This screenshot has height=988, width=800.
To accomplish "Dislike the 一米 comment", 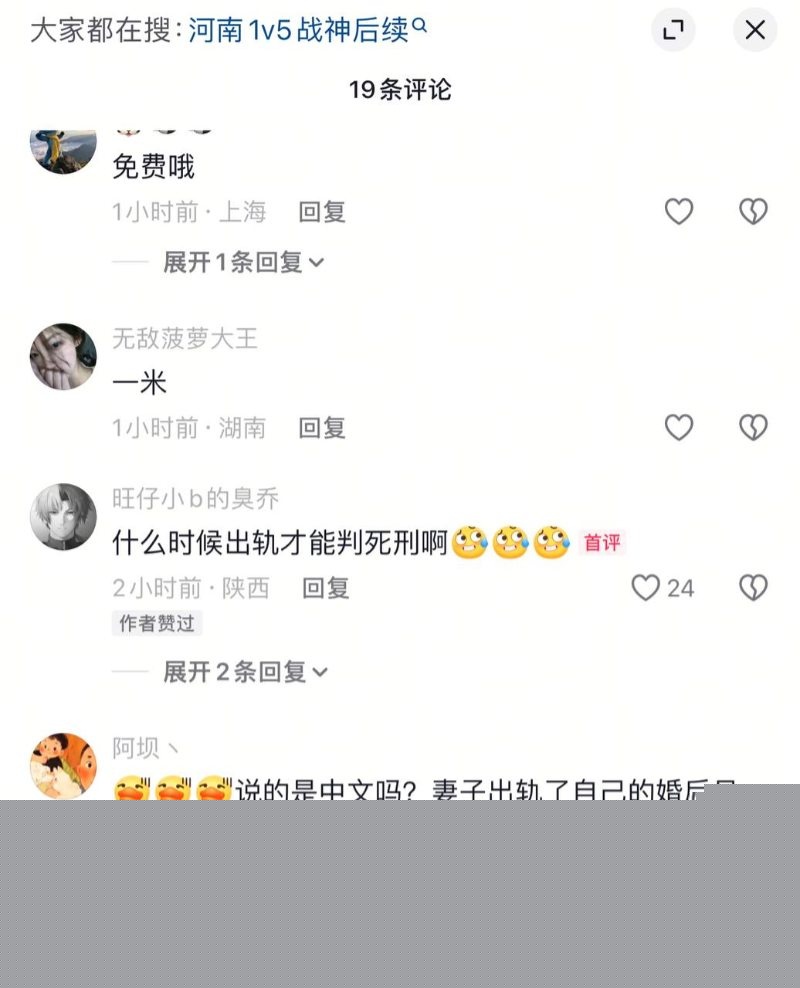I will 752,428.
